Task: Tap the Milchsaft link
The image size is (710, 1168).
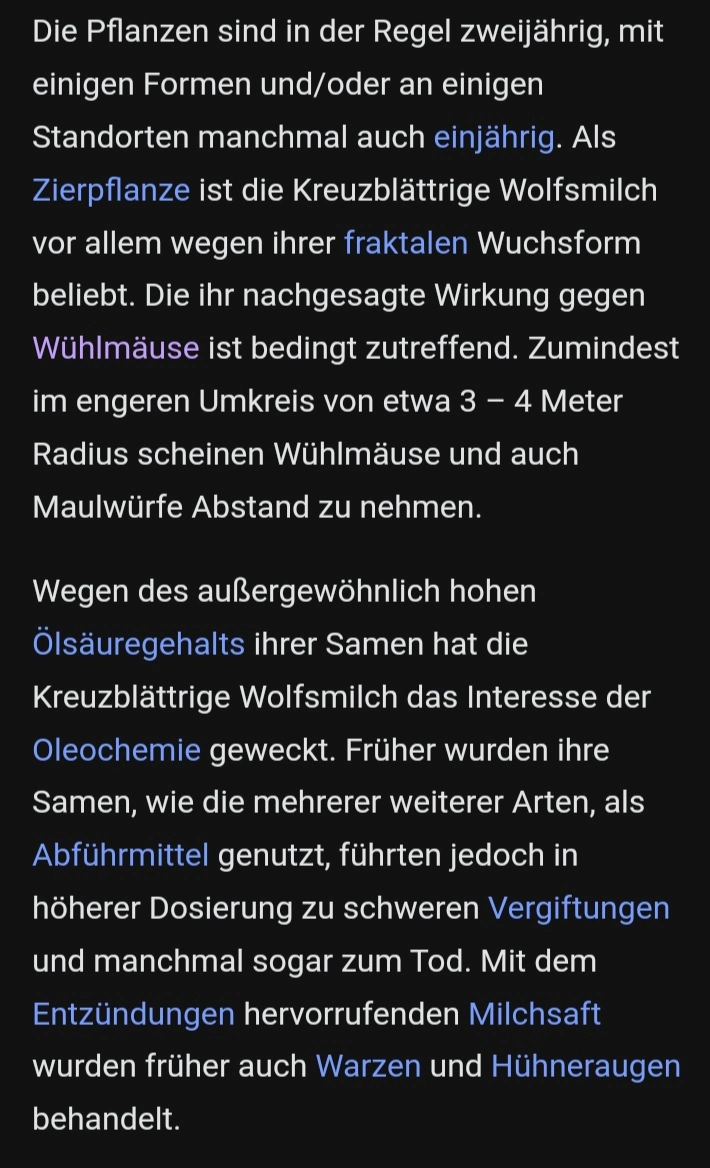Action: 534,1013
